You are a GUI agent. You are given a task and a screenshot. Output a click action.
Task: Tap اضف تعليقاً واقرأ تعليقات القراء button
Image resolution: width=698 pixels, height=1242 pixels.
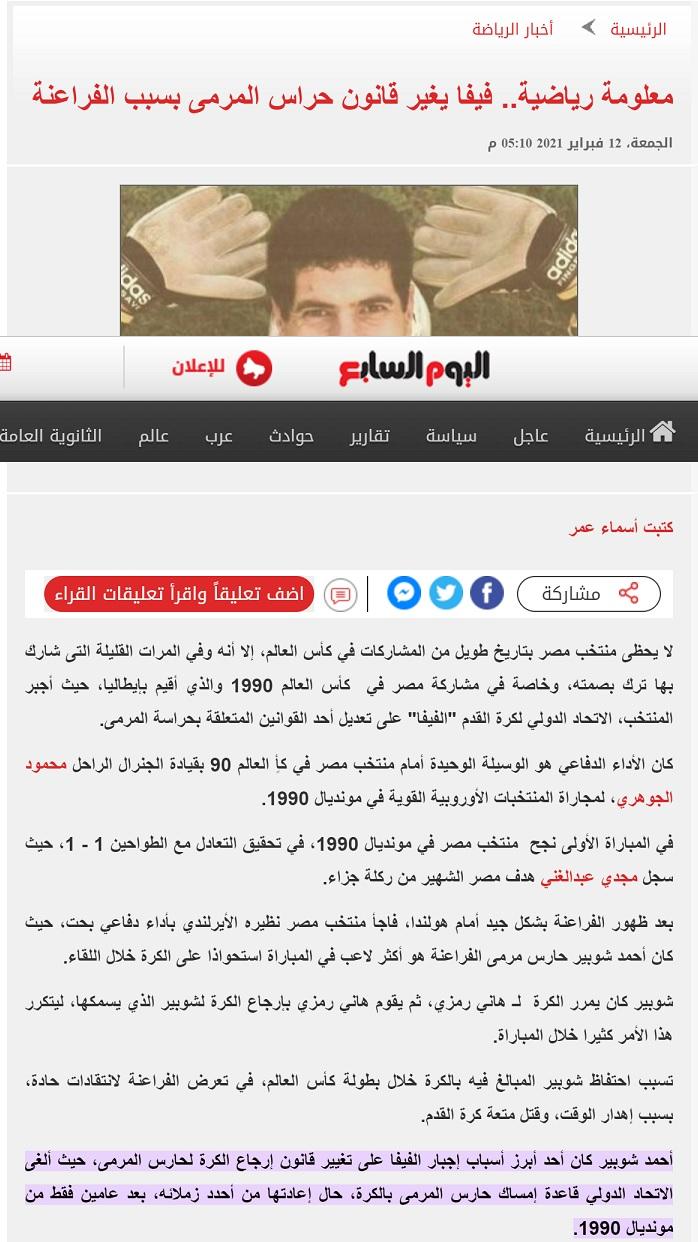click(179, 594)
